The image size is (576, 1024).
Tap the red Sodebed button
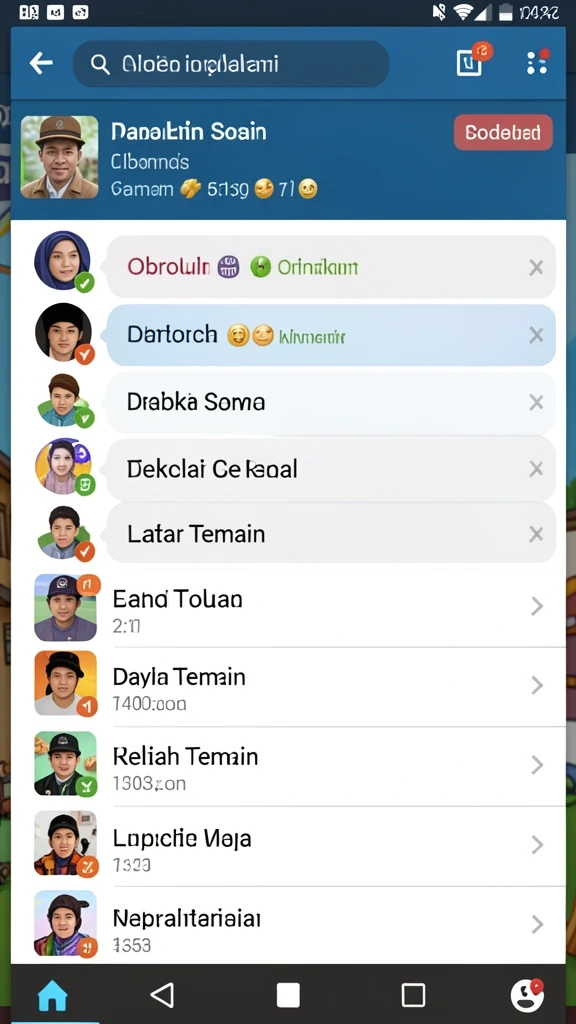coord(503,133)
